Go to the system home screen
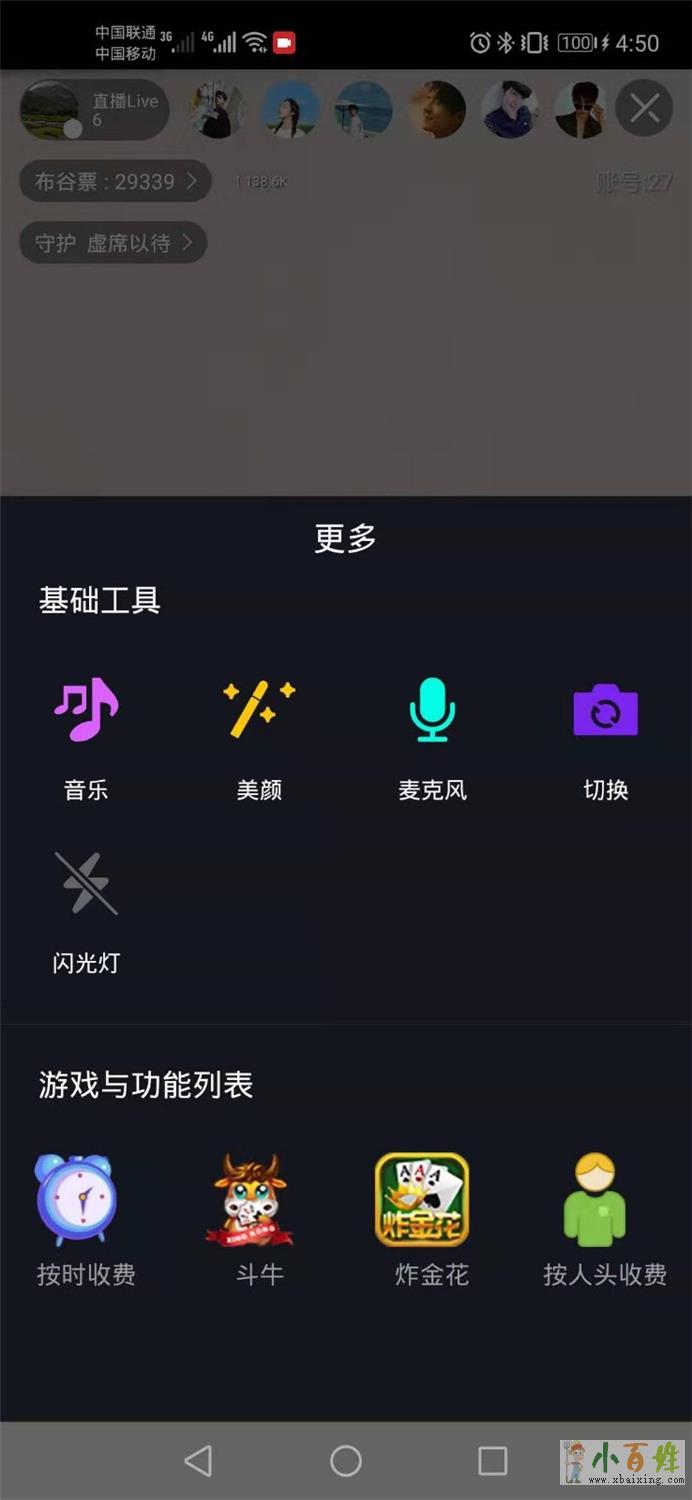 pyautogui.click(x=346, y=1460)
